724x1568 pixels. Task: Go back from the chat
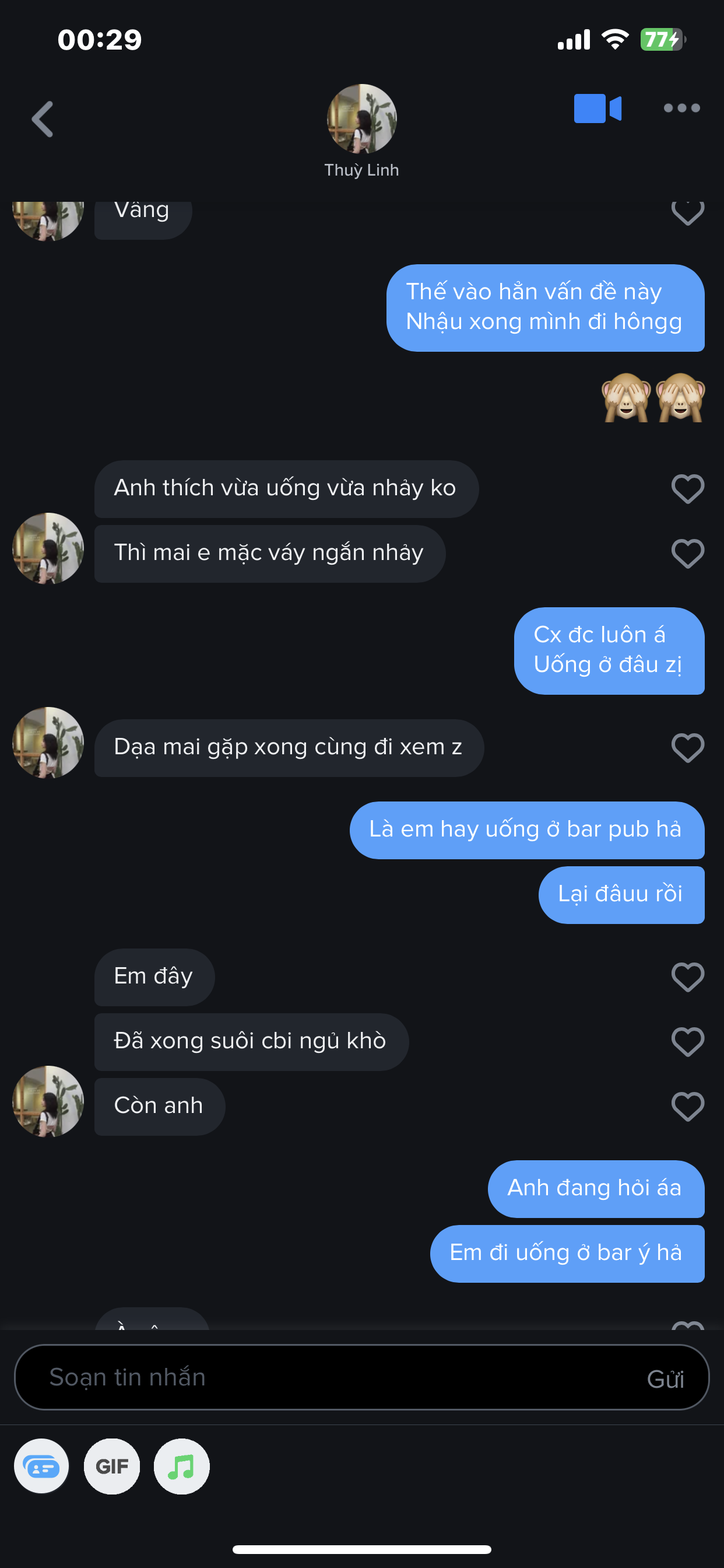pos(43,120)
